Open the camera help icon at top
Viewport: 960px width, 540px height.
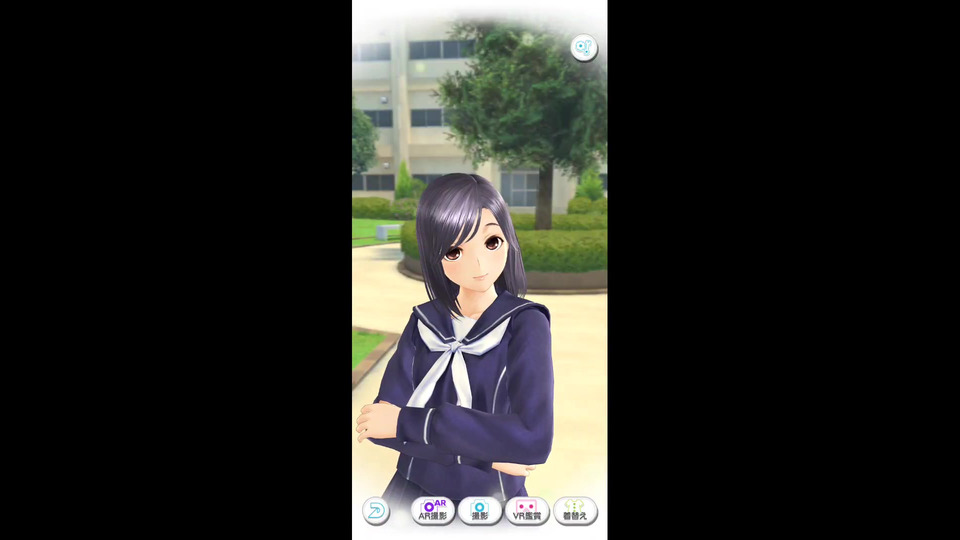click(x=584, y=48)
